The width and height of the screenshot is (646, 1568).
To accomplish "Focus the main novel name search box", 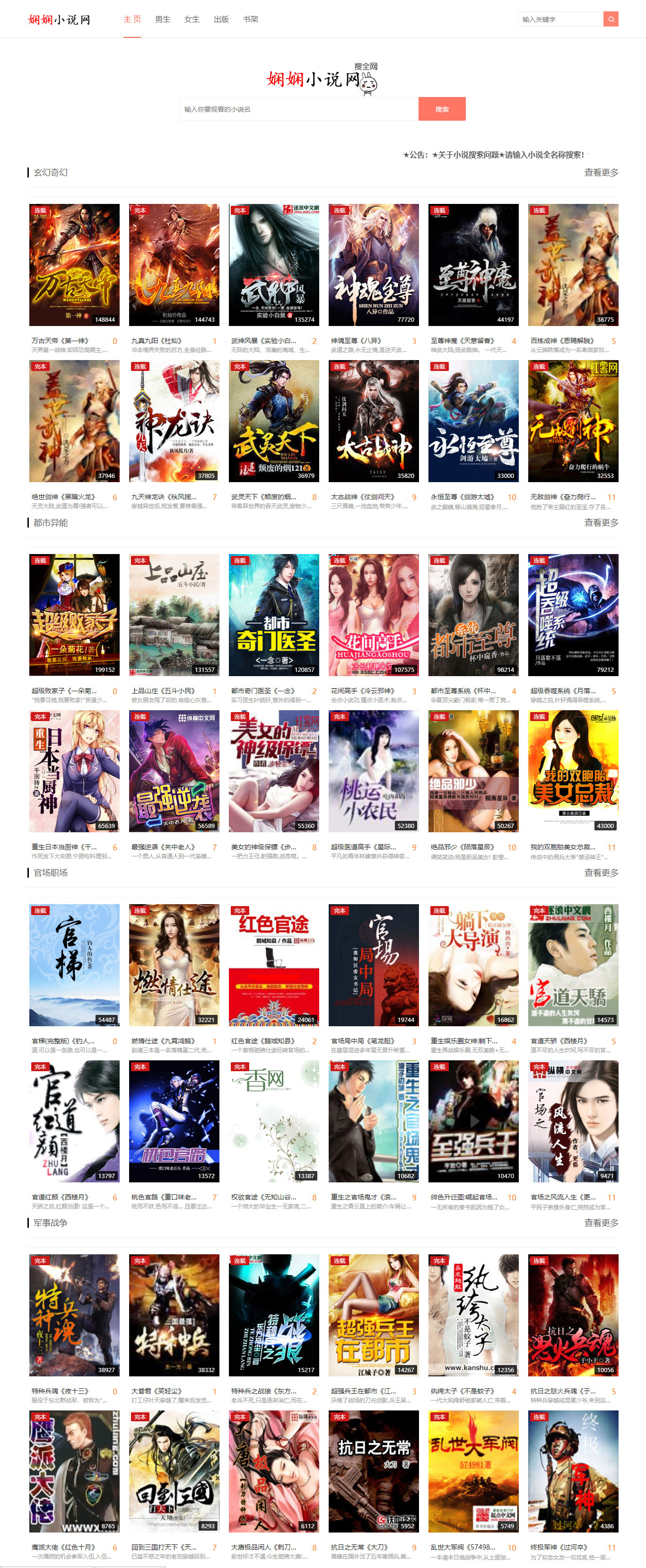I will tap(299, 109).
